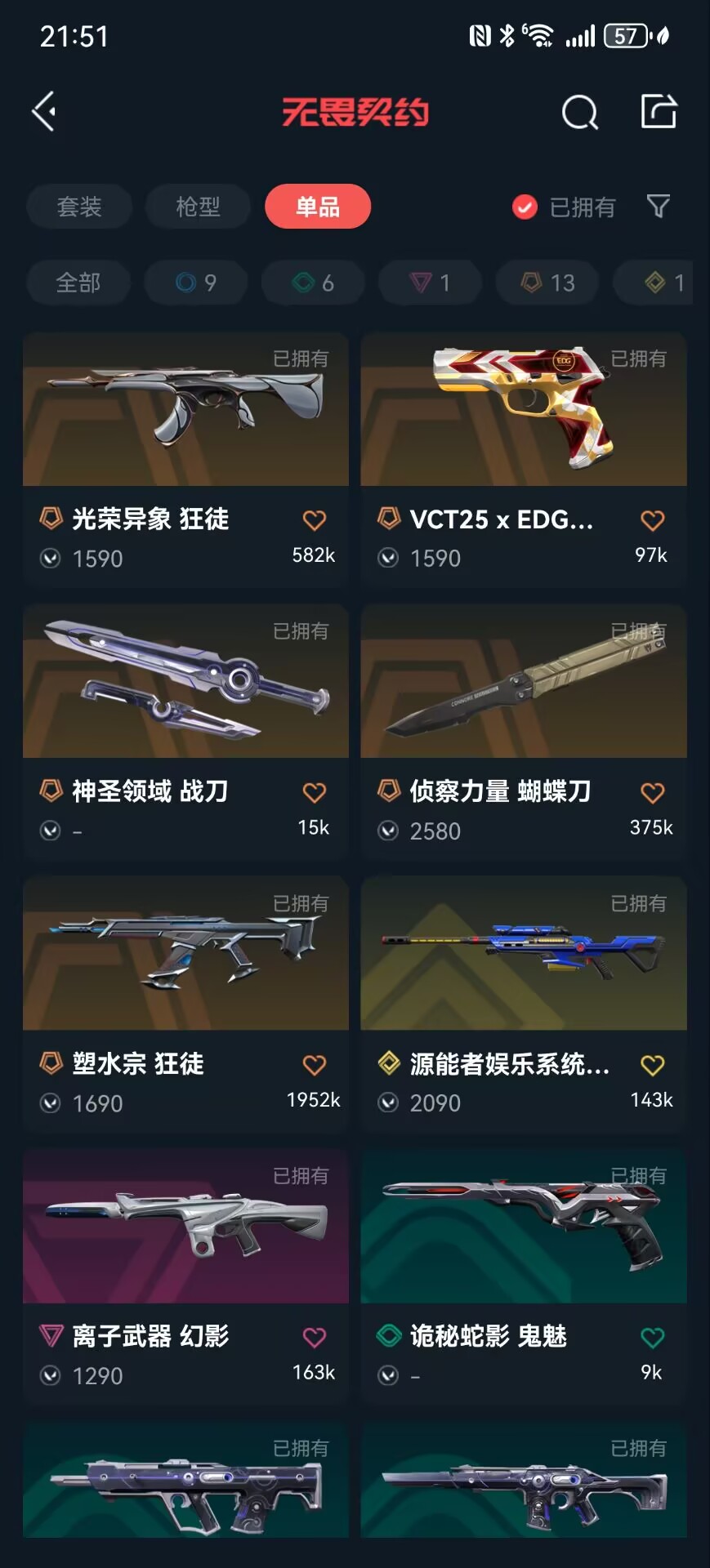Select the 单品 tab
Viewport: 710px width, 1568px height.
(x=317, y=207)
